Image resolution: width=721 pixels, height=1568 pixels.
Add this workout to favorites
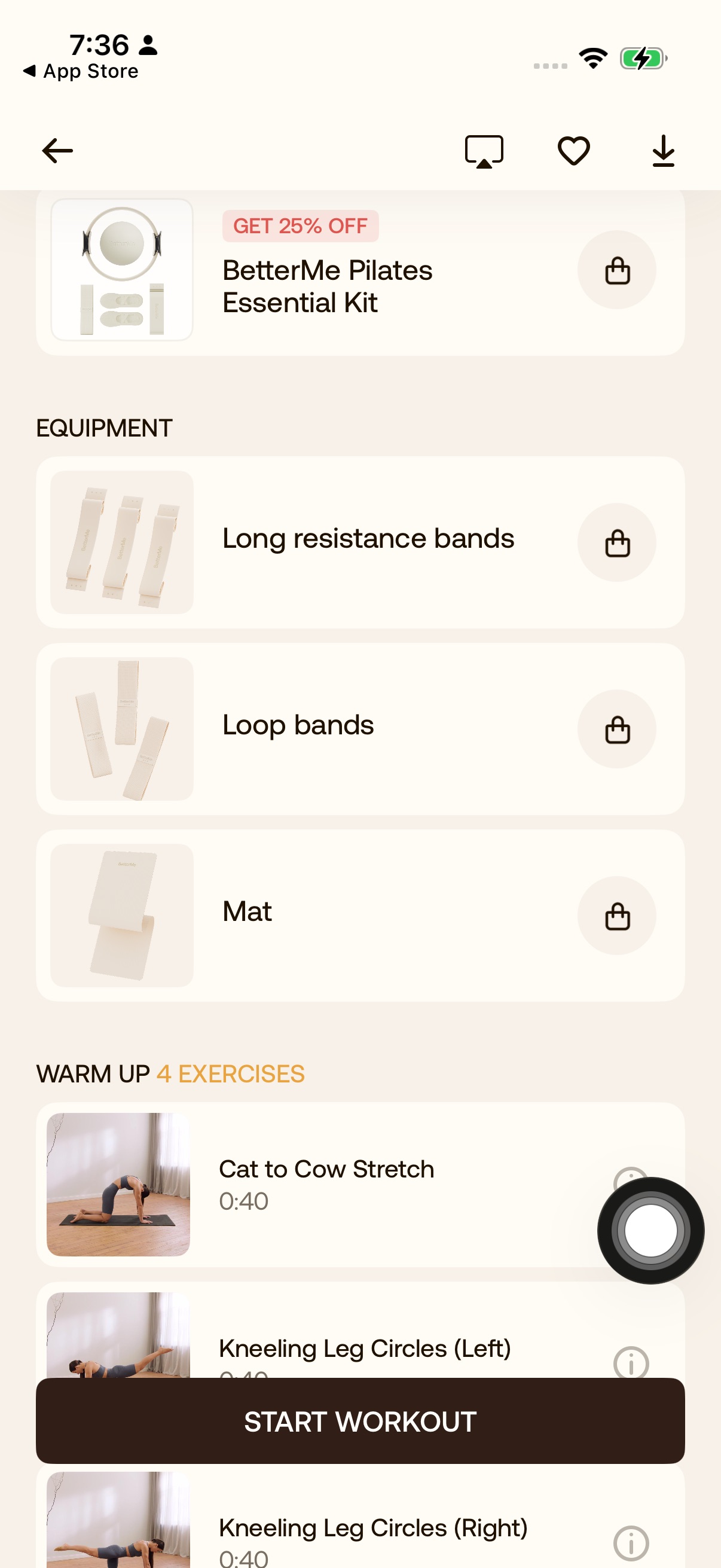(x=573, y=151)
